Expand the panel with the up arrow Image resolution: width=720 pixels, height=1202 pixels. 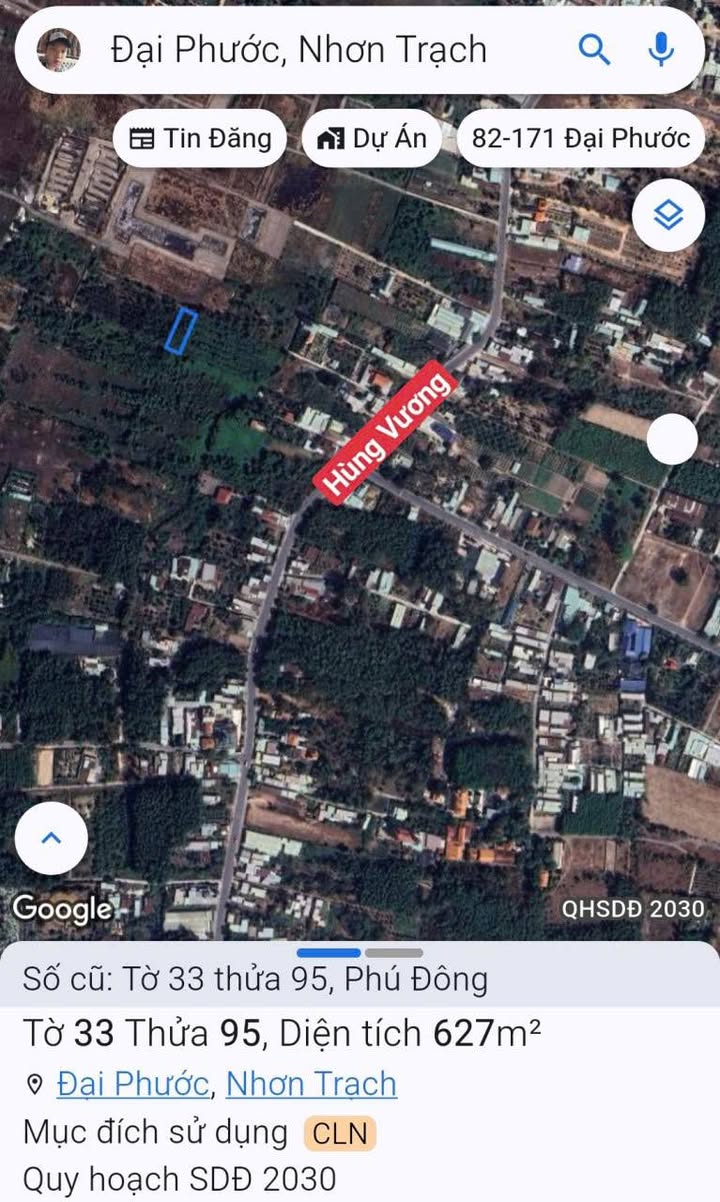51,838
